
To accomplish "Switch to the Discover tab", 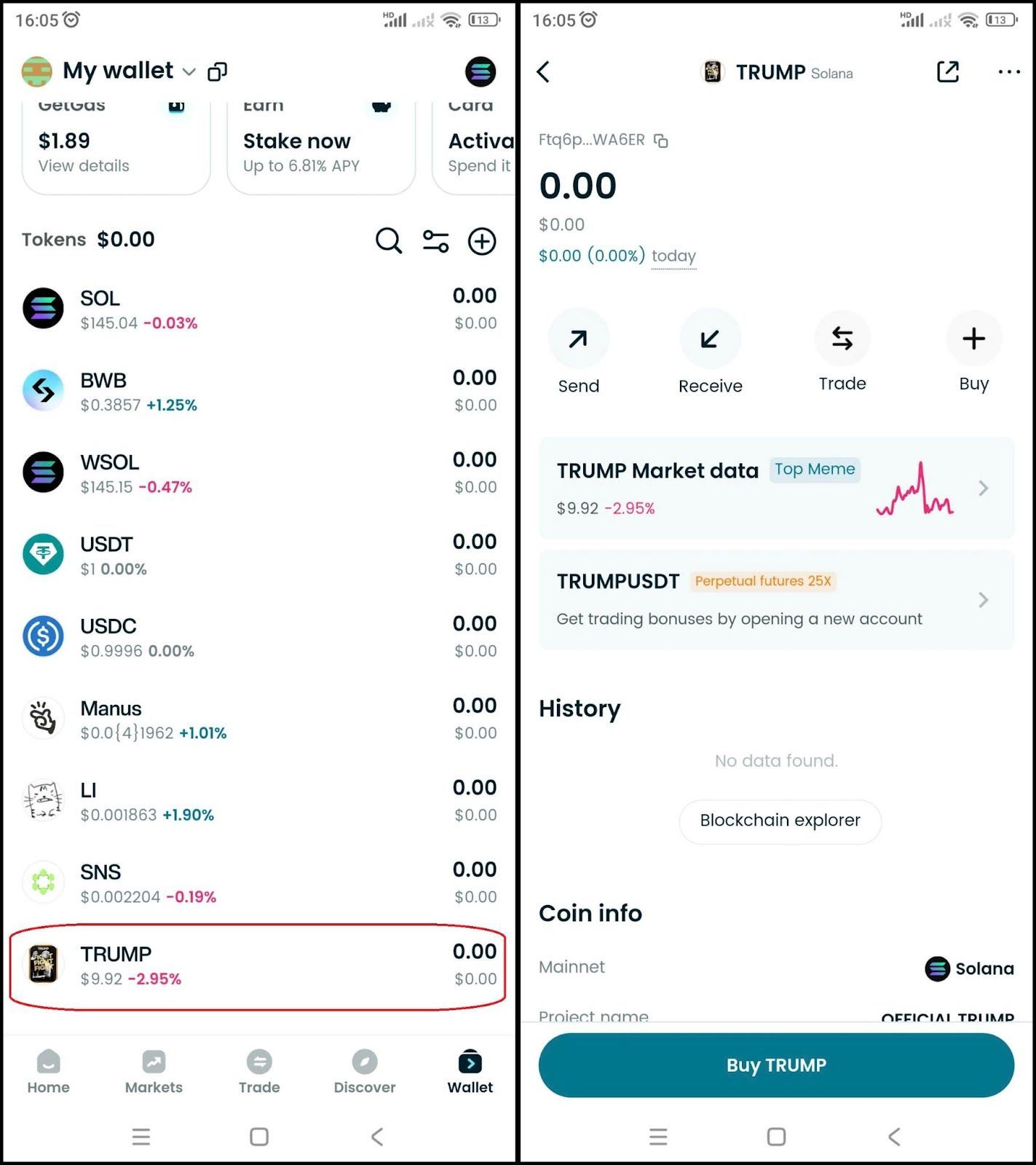I will coord(364,1072).
